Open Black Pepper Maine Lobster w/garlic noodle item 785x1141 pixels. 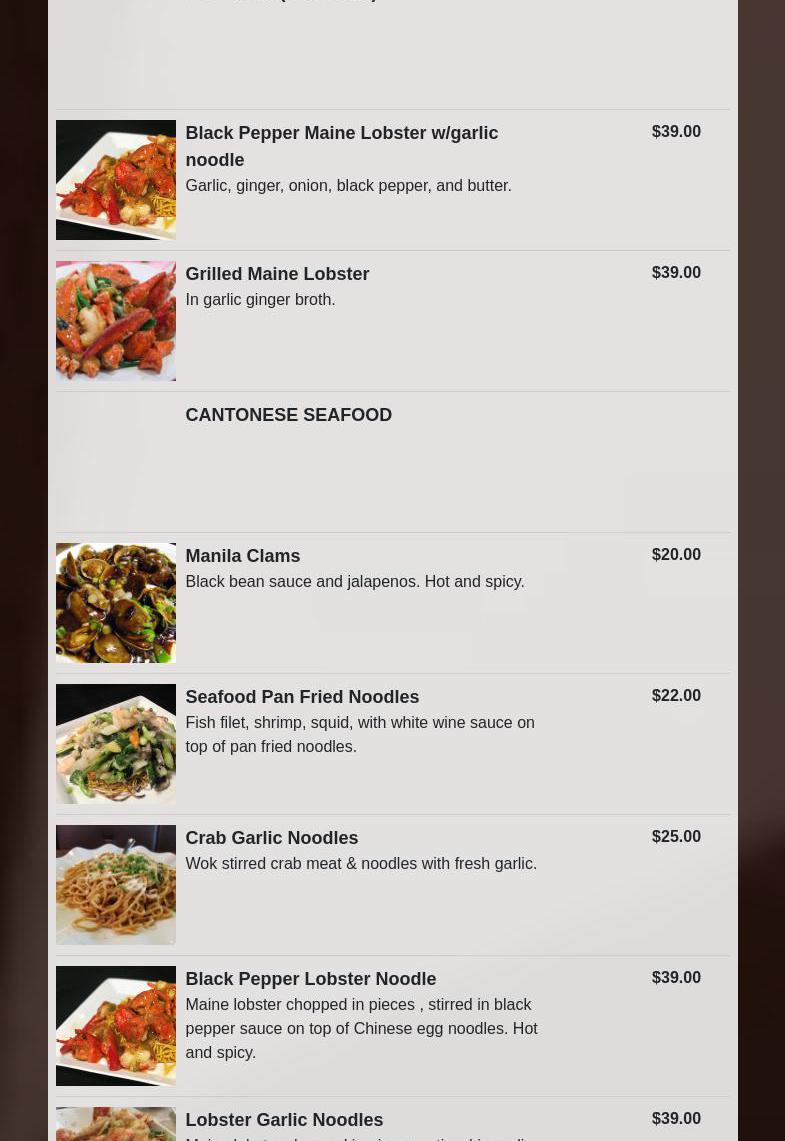(x=341, y=146)
